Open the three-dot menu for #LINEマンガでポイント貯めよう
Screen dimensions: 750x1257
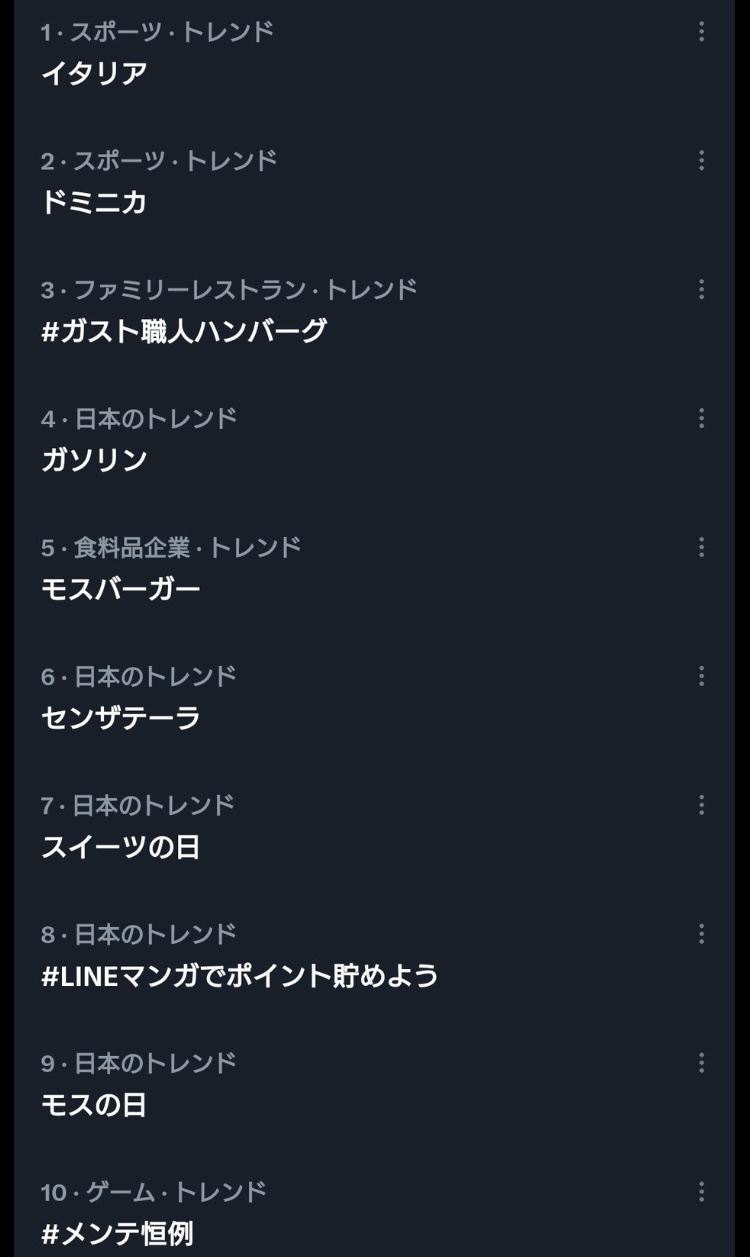click(x=701, y=934)
